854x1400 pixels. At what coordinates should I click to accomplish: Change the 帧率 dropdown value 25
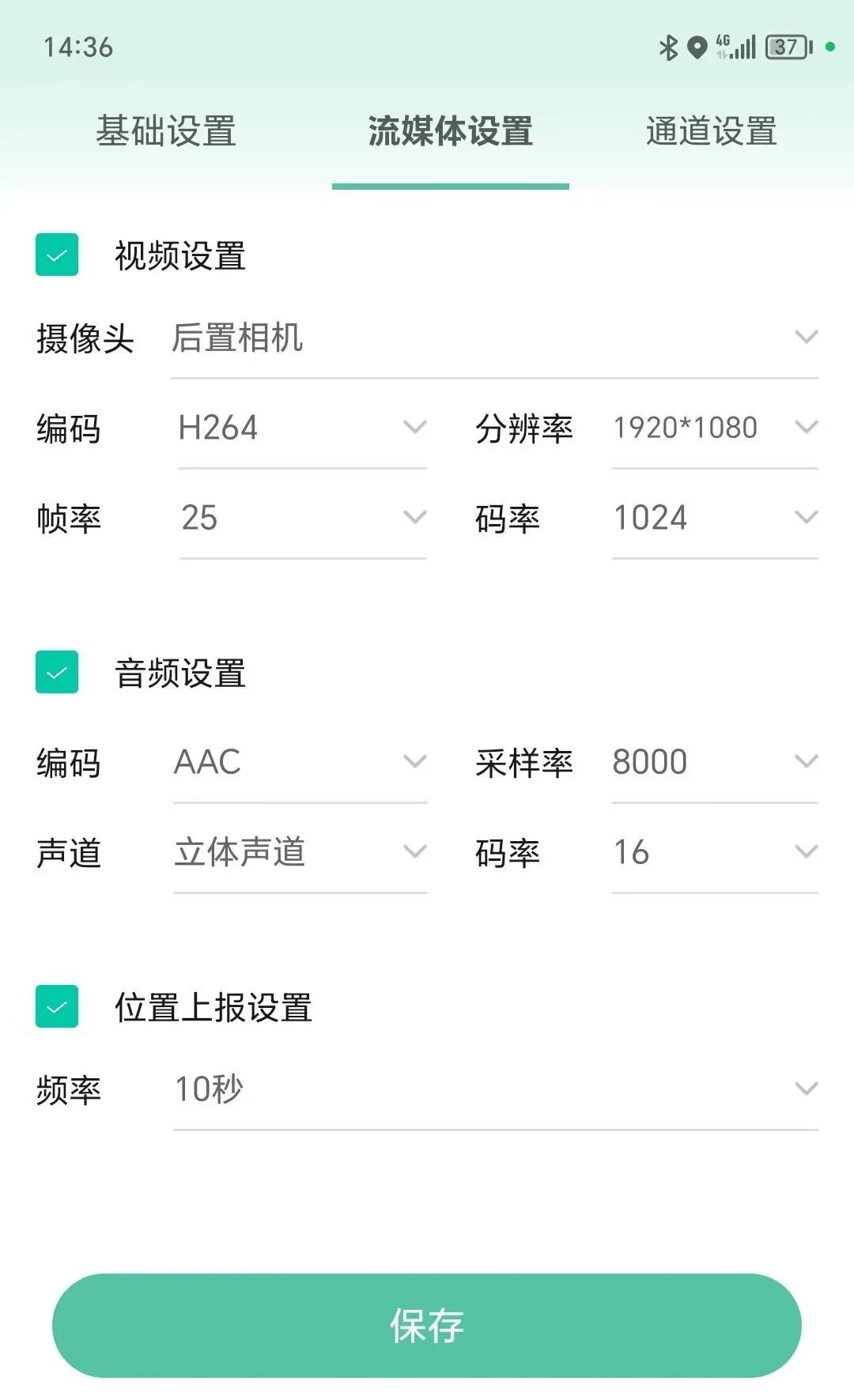pyautogui.click(x=301, y=519)
